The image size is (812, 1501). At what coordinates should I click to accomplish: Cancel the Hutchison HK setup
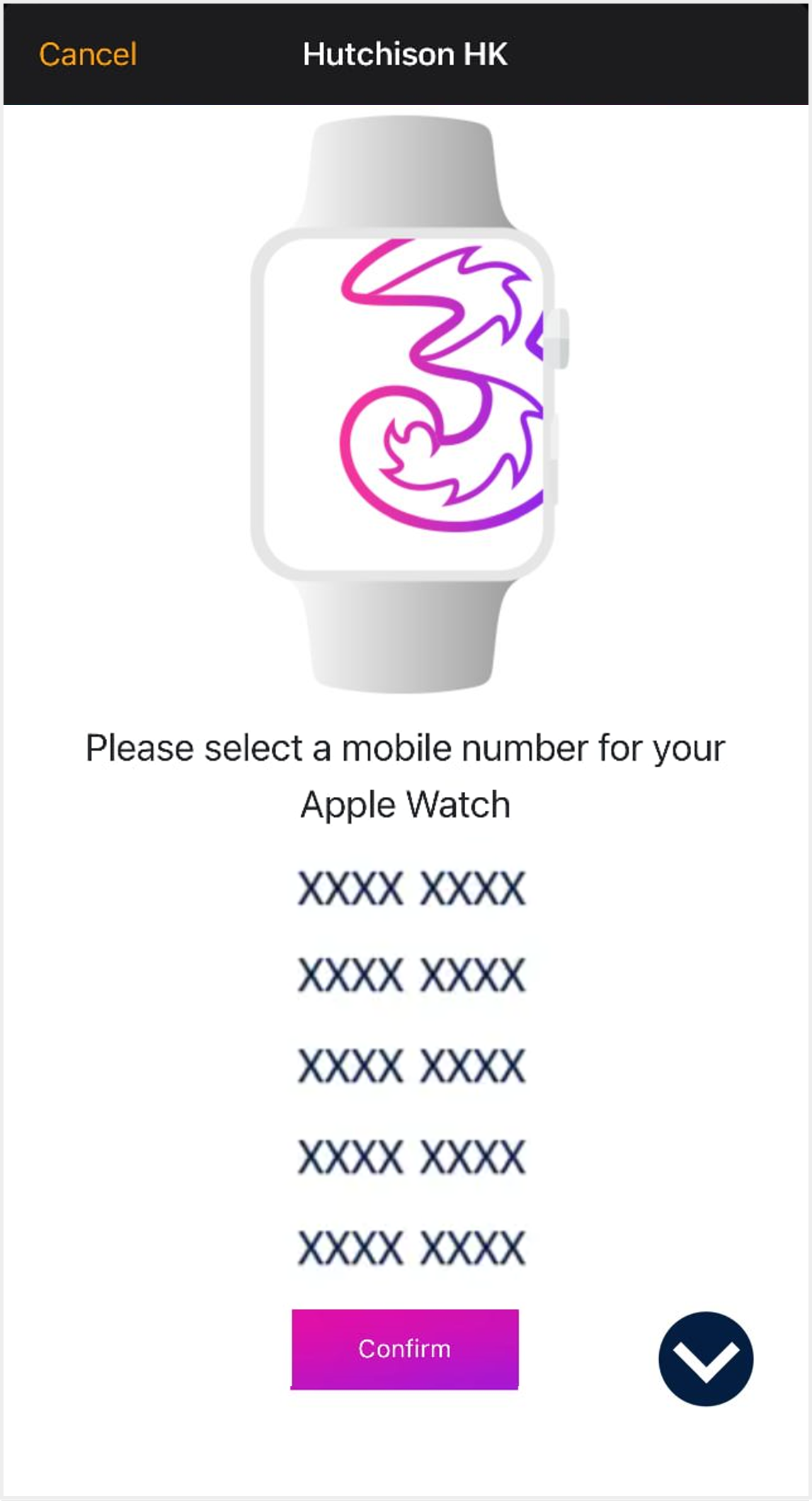88,55
